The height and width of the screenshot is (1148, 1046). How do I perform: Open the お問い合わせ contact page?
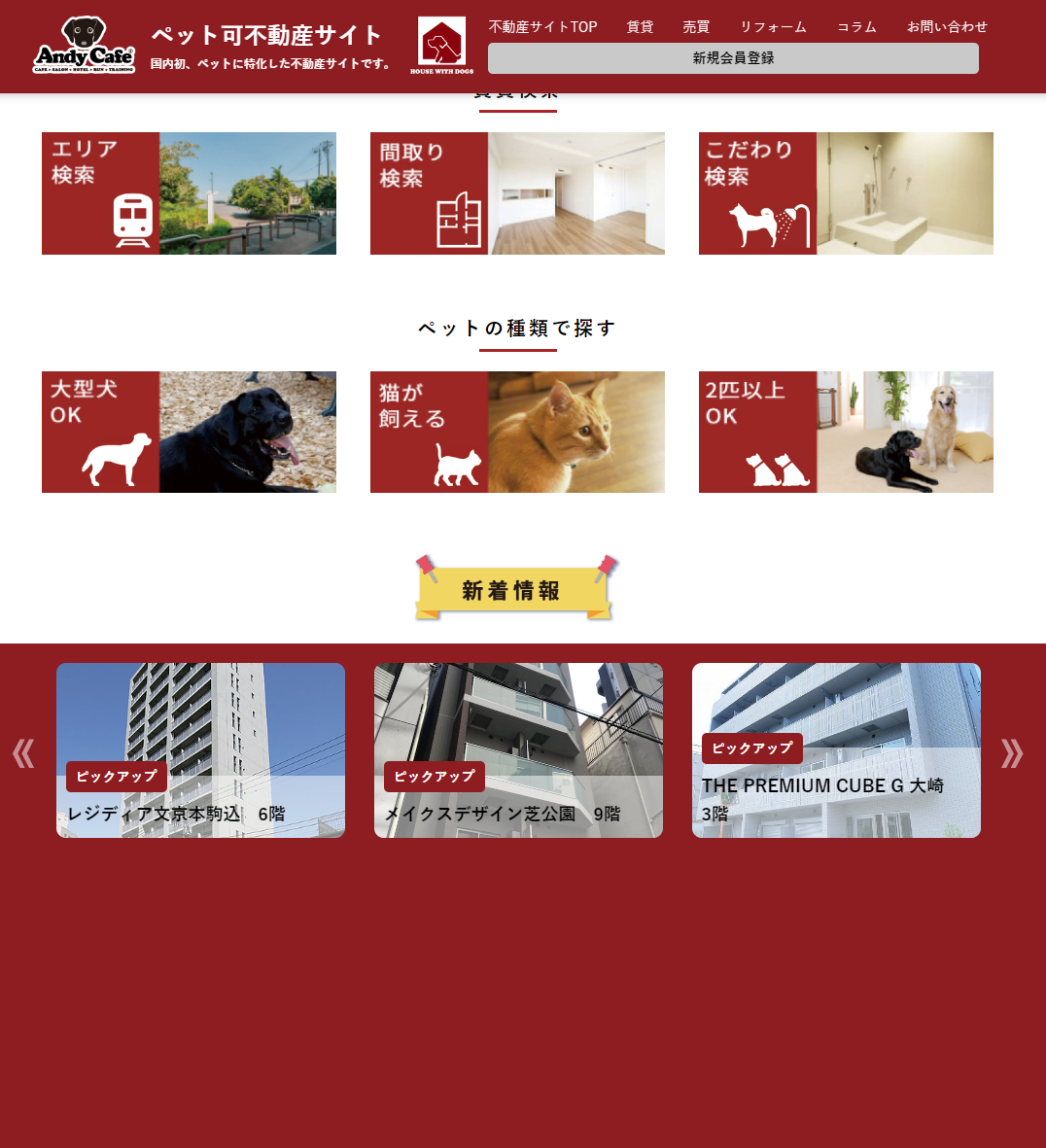[947, 27]
